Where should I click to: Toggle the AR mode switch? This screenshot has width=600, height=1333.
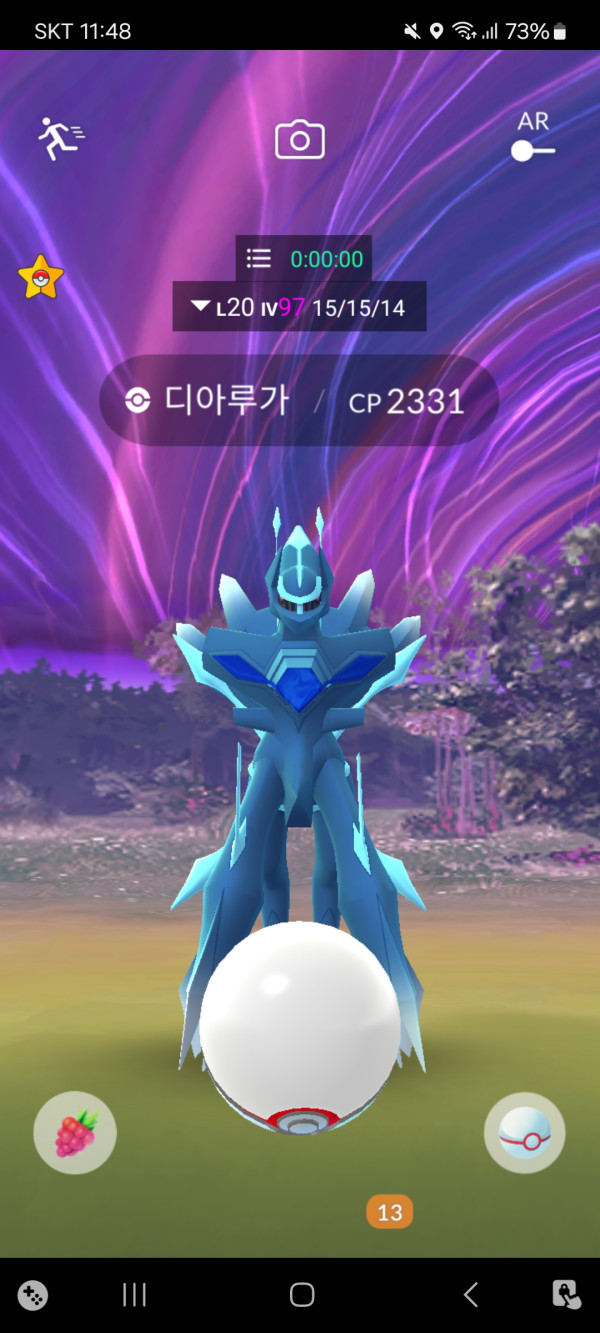[532, 150]
